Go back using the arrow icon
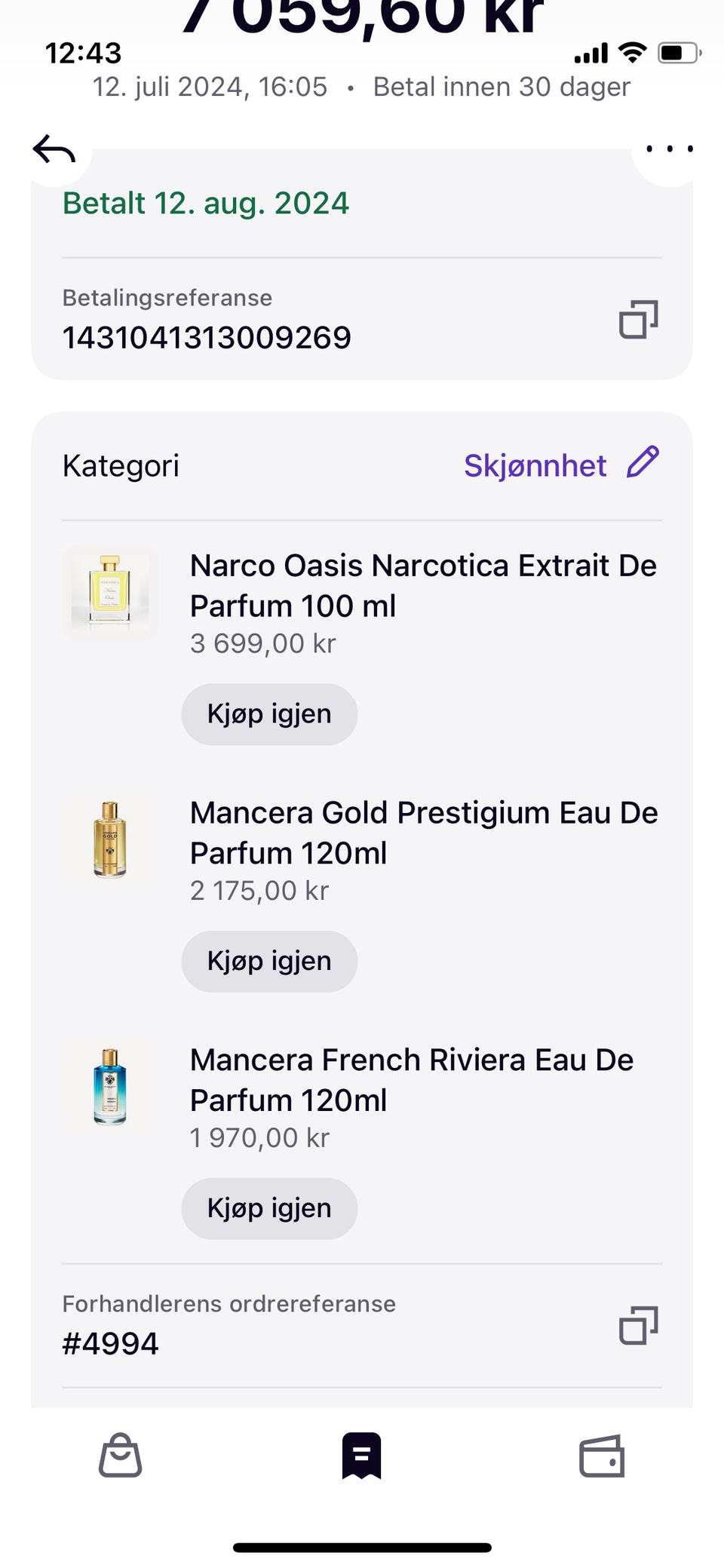The width and height of the screenshot is (724, 1568). point(54,149)
